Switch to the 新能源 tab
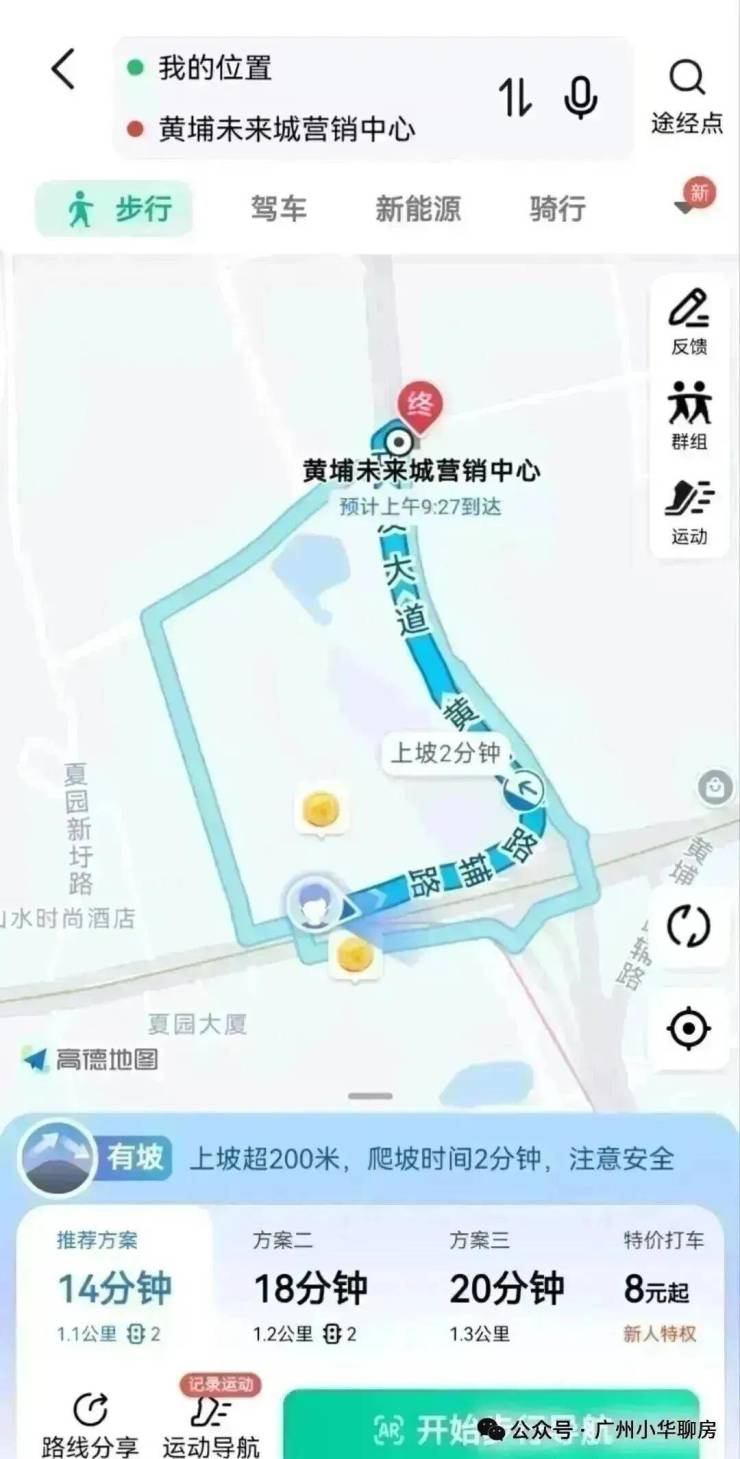 (x=418, y=209)
